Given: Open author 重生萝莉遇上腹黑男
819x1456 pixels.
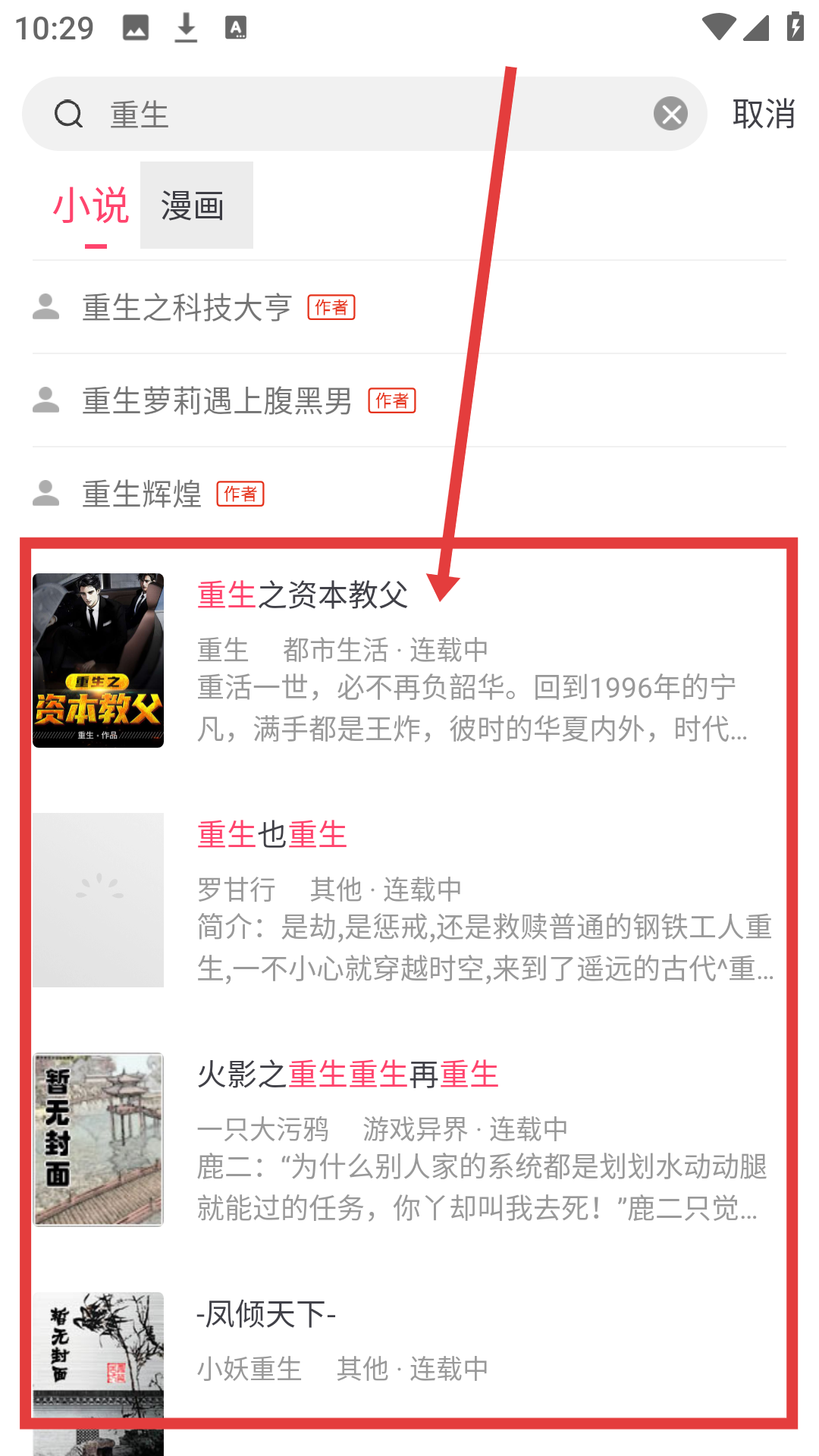Looking at the screenshot, I should (x=217, y=401).
